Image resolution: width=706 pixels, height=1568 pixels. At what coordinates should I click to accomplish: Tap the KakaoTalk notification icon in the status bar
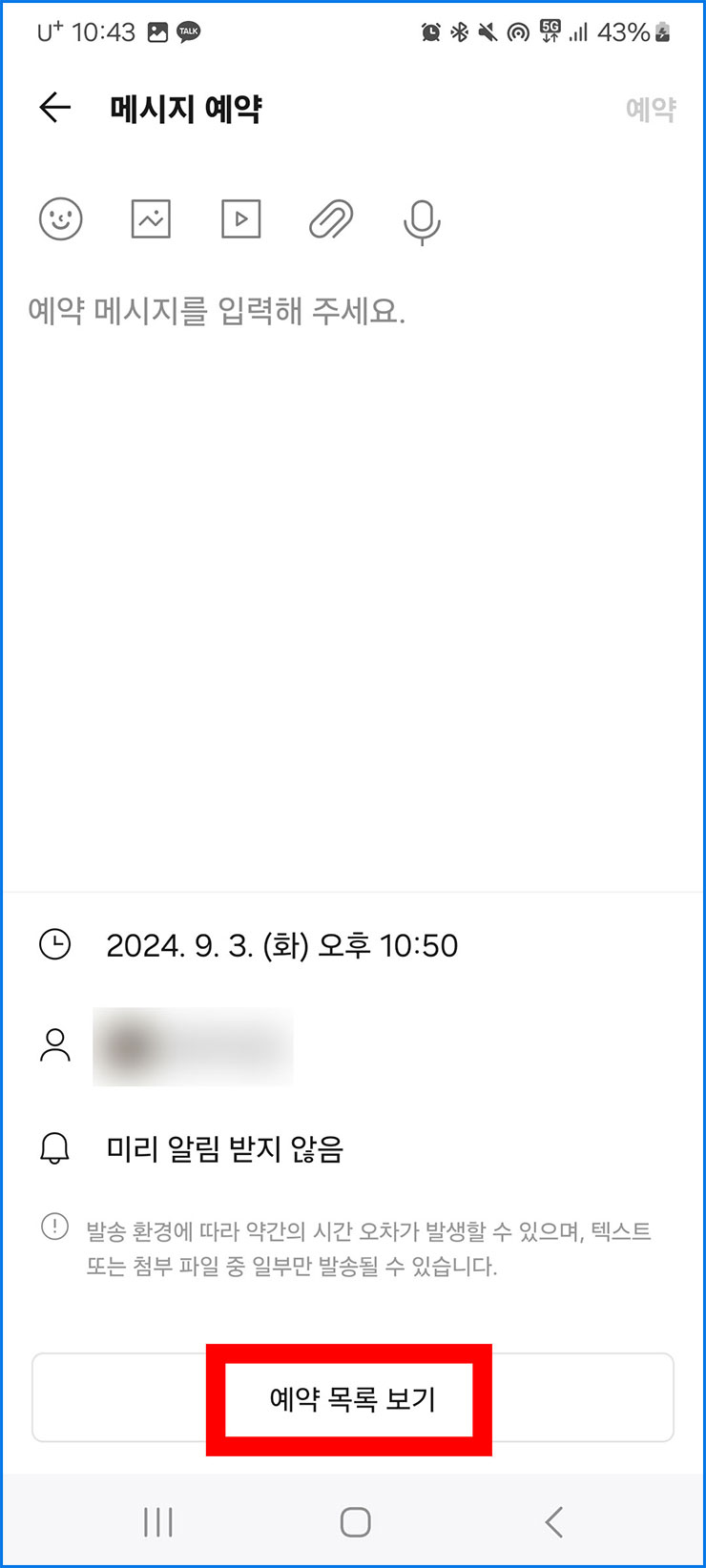[188, 31]
